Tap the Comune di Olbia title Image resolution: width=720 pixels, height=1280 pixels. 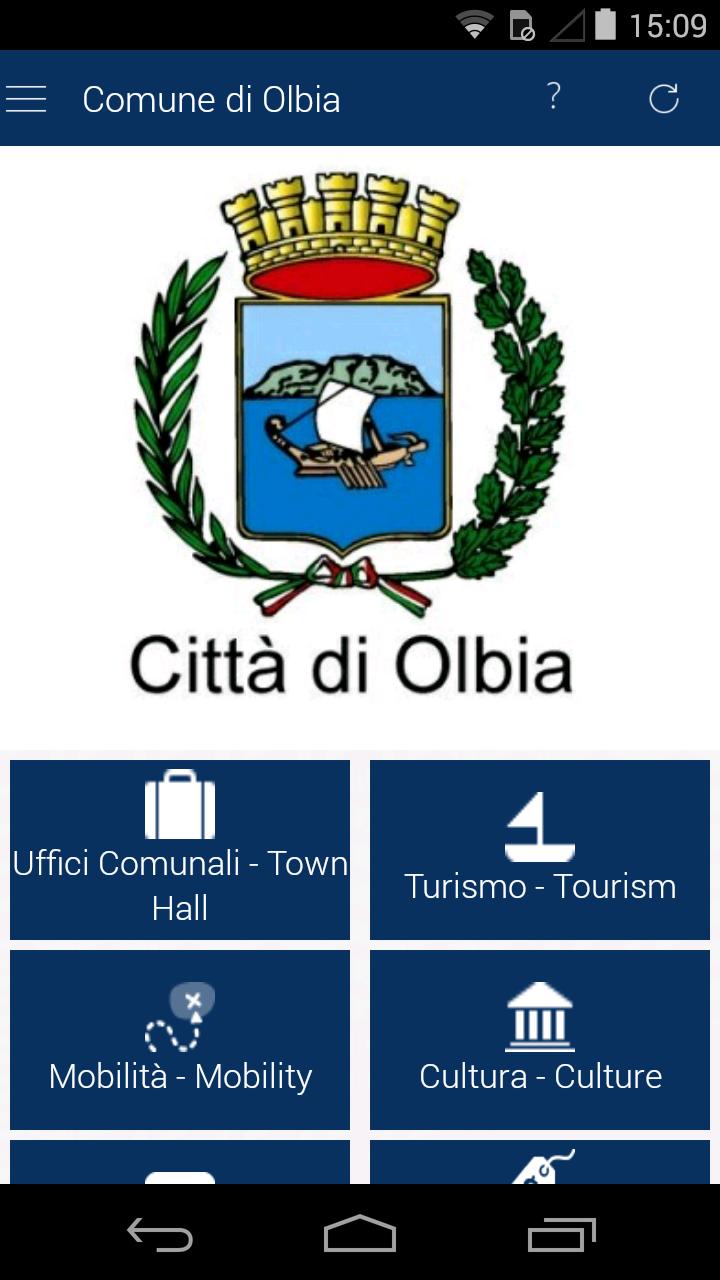click(211, 98)
